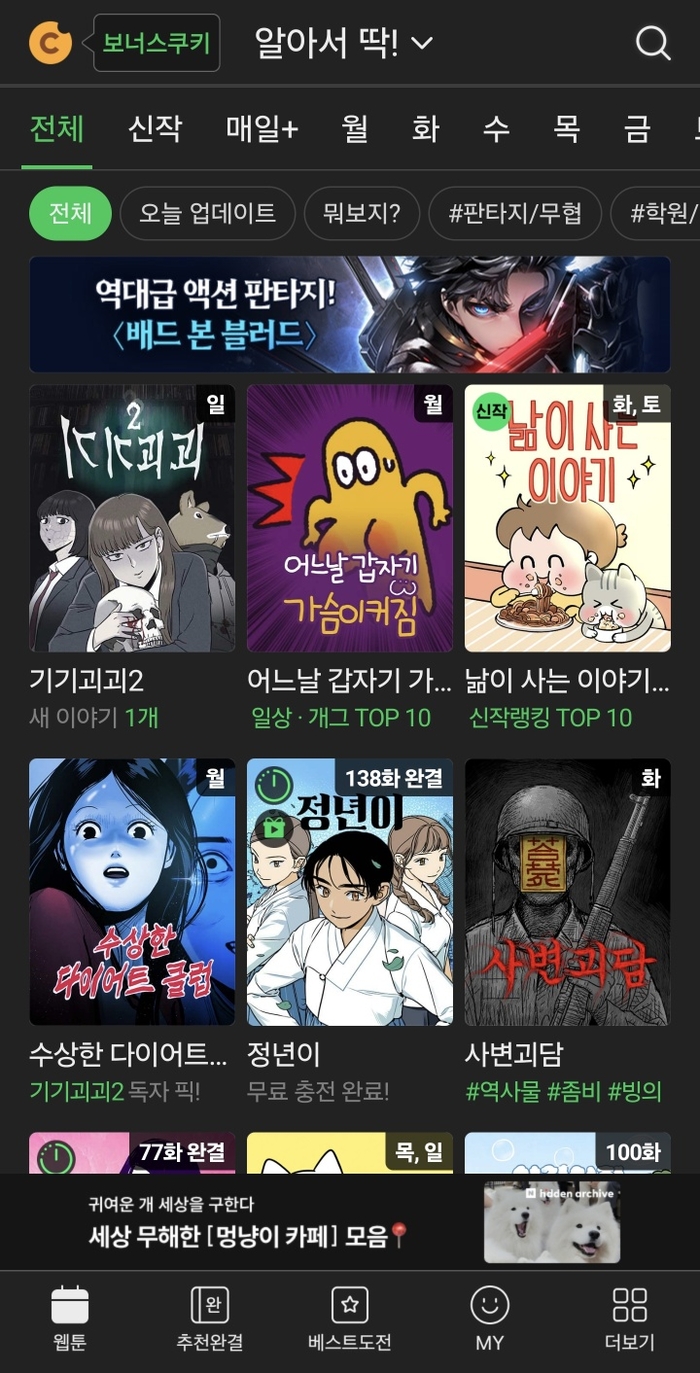Image resolution: width=700 pixels, height=1373 pixels.
Task: Open the MY tab
Action: pos(489,1320)
